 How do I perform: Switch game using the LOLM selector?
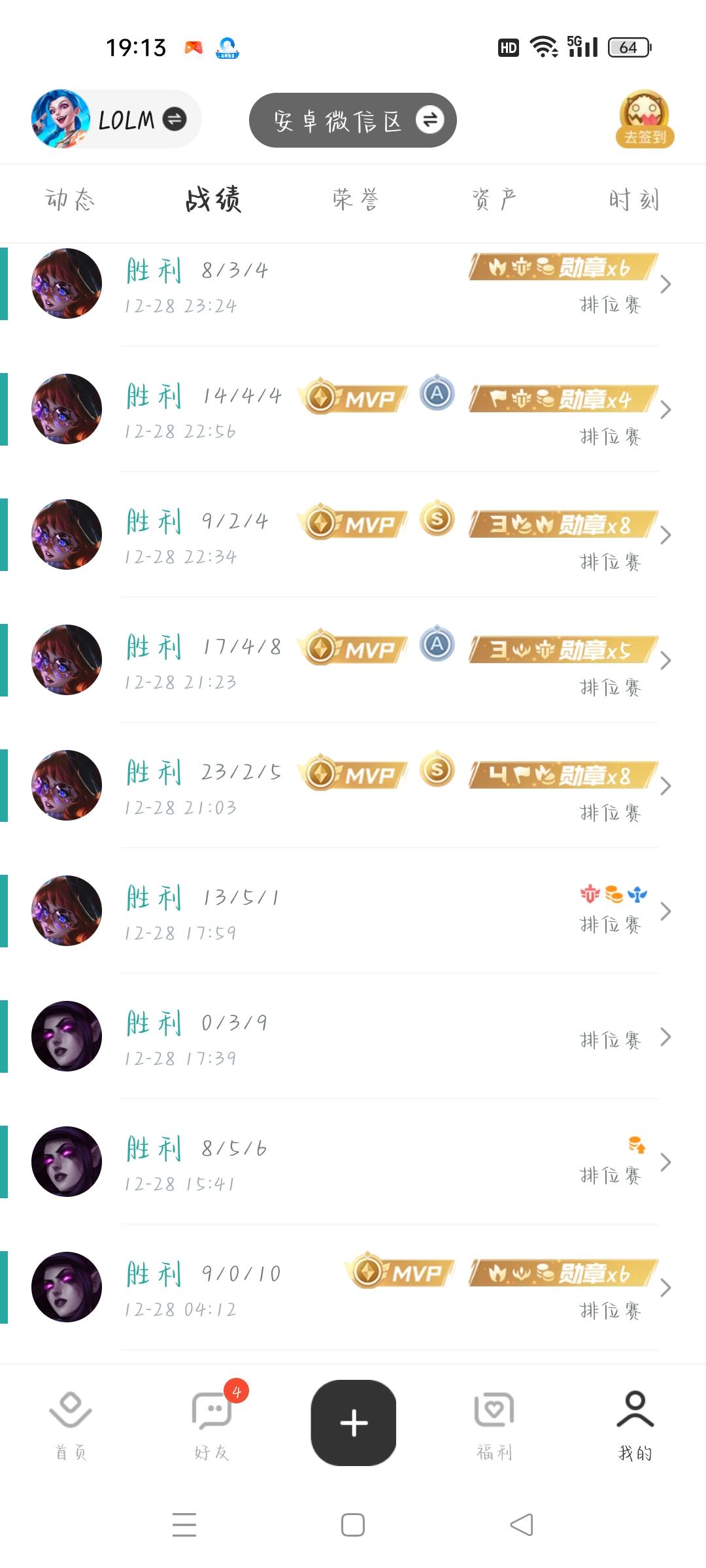click(x=116, y=120)
